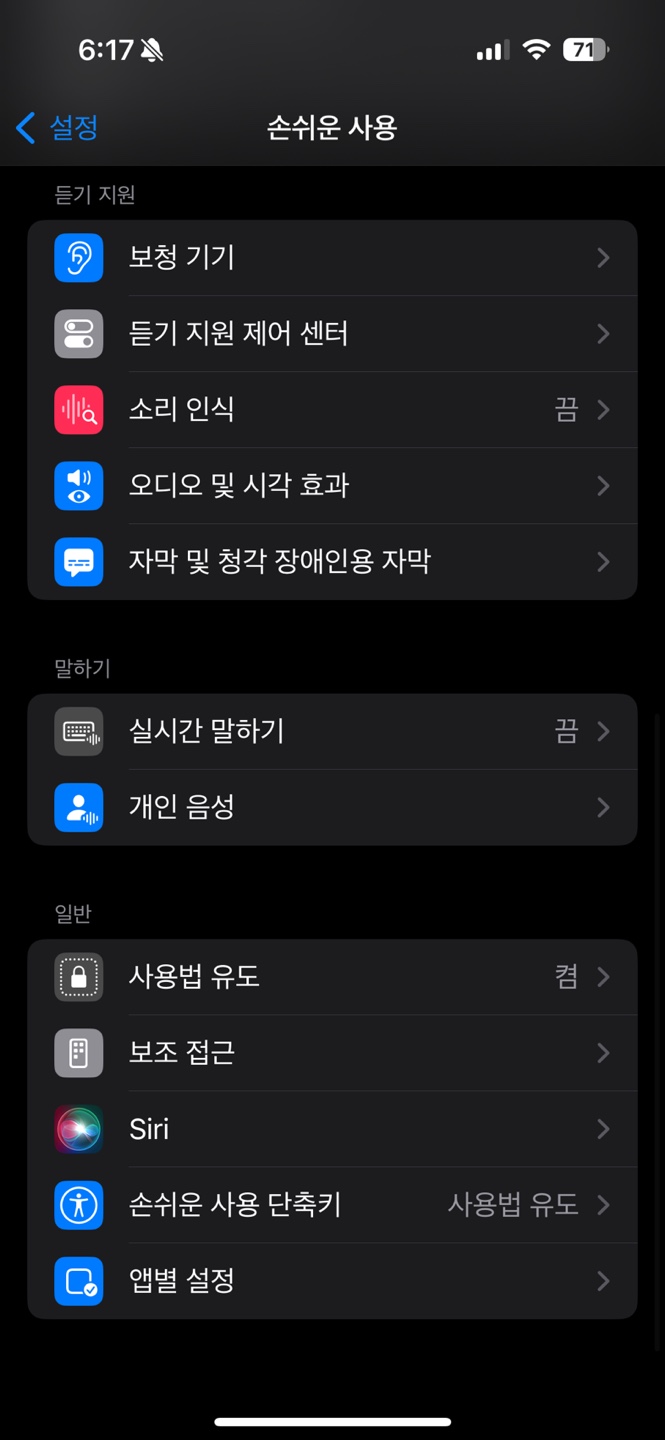Open 사용법 유도 settings

click(x=332, y=977)
